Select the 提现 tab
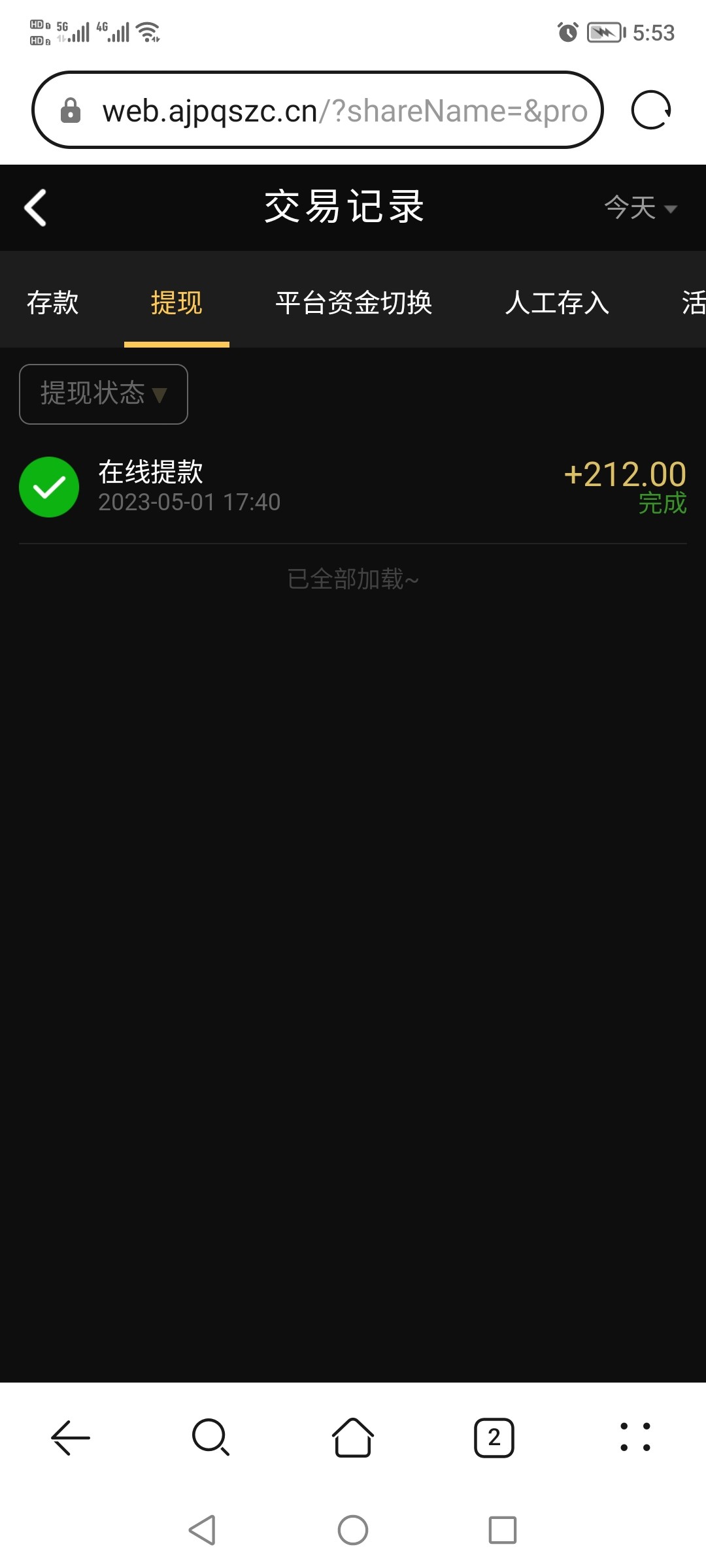Viewport: 706px width, 1568px height. point(176,302)
